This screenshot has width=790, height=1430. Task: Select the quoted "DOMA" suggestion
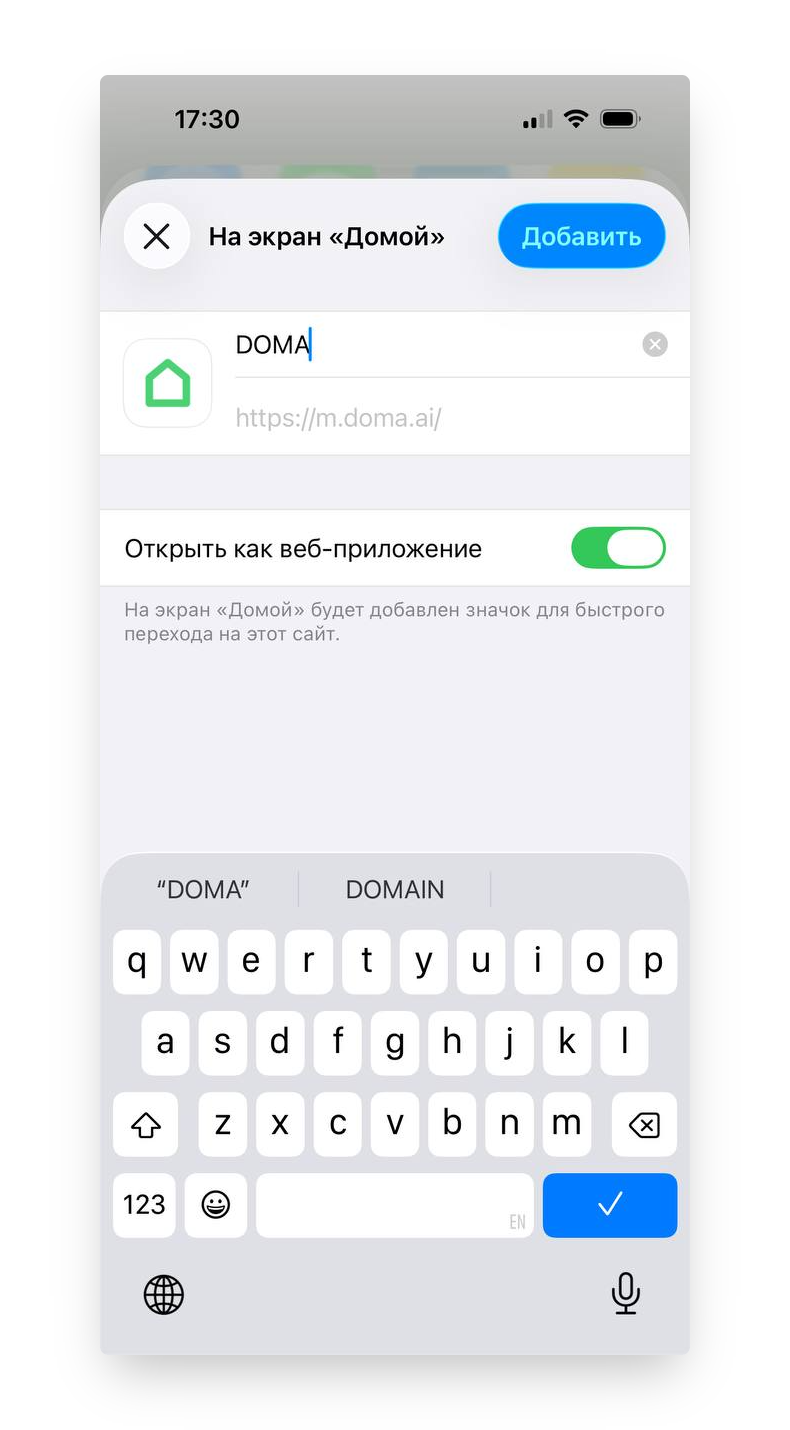coord(203,889)
